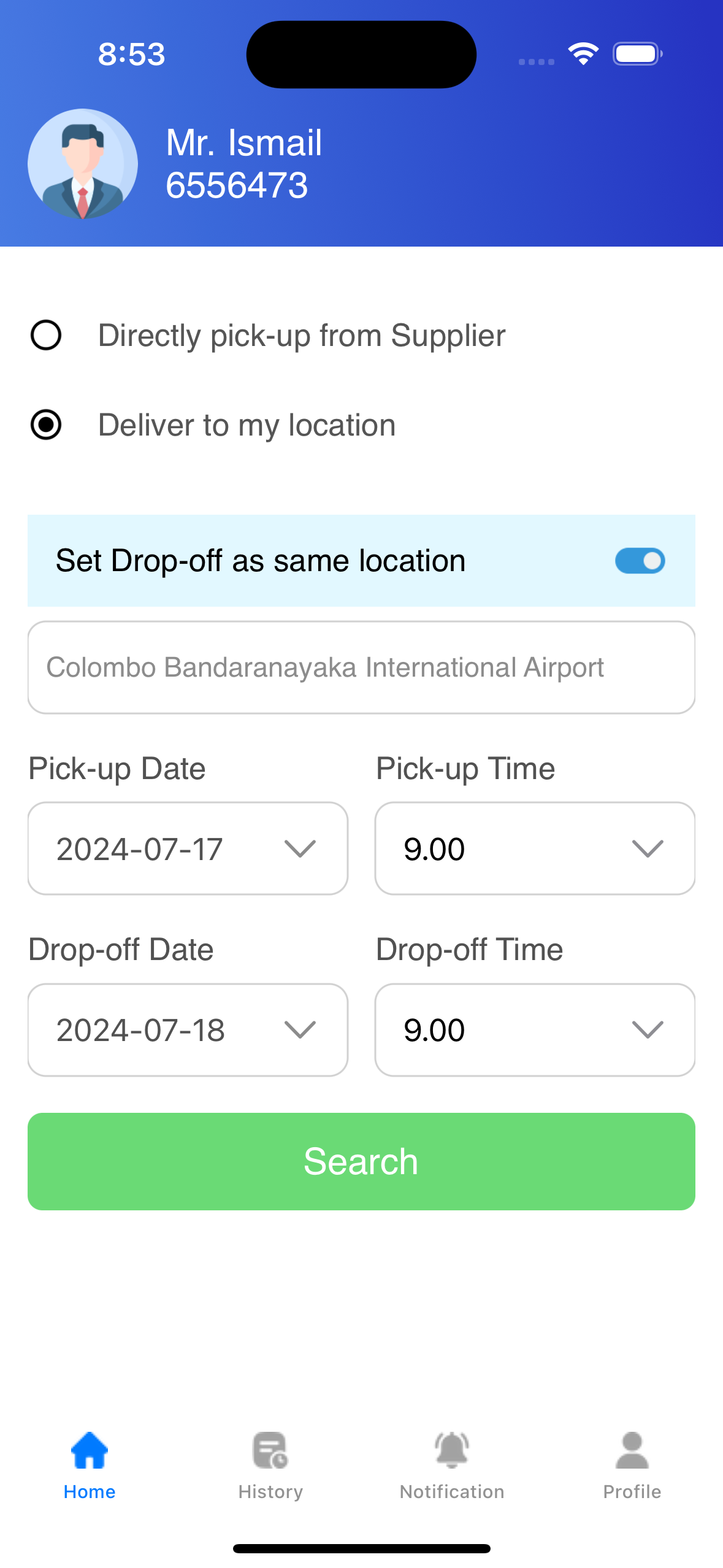Open the Pick-up Date dropdown
Viewport: 723px width, 1568px height.
tap(188, 848)
